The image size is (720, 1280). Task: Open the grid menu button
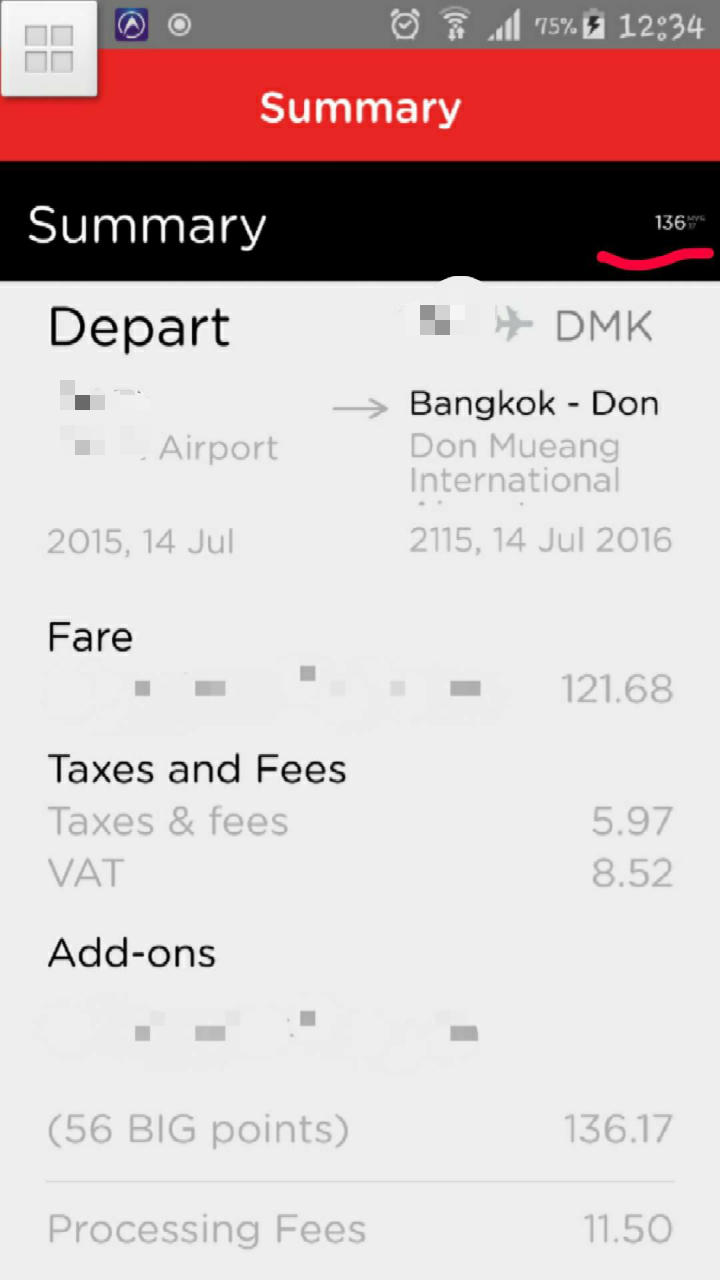[49, 48]
